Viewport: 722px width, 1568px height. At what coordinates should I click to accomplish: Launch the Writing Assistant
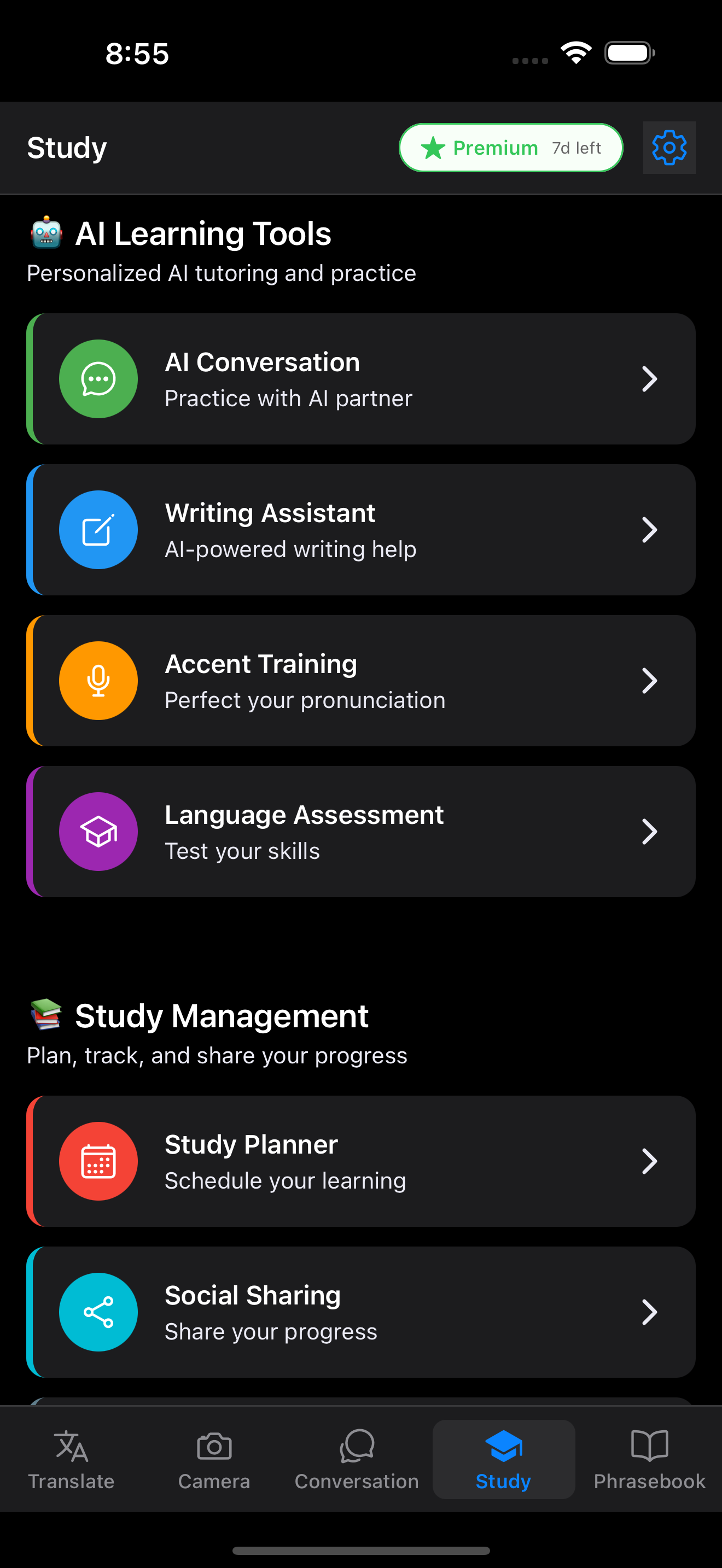click(x=361, y=530)
